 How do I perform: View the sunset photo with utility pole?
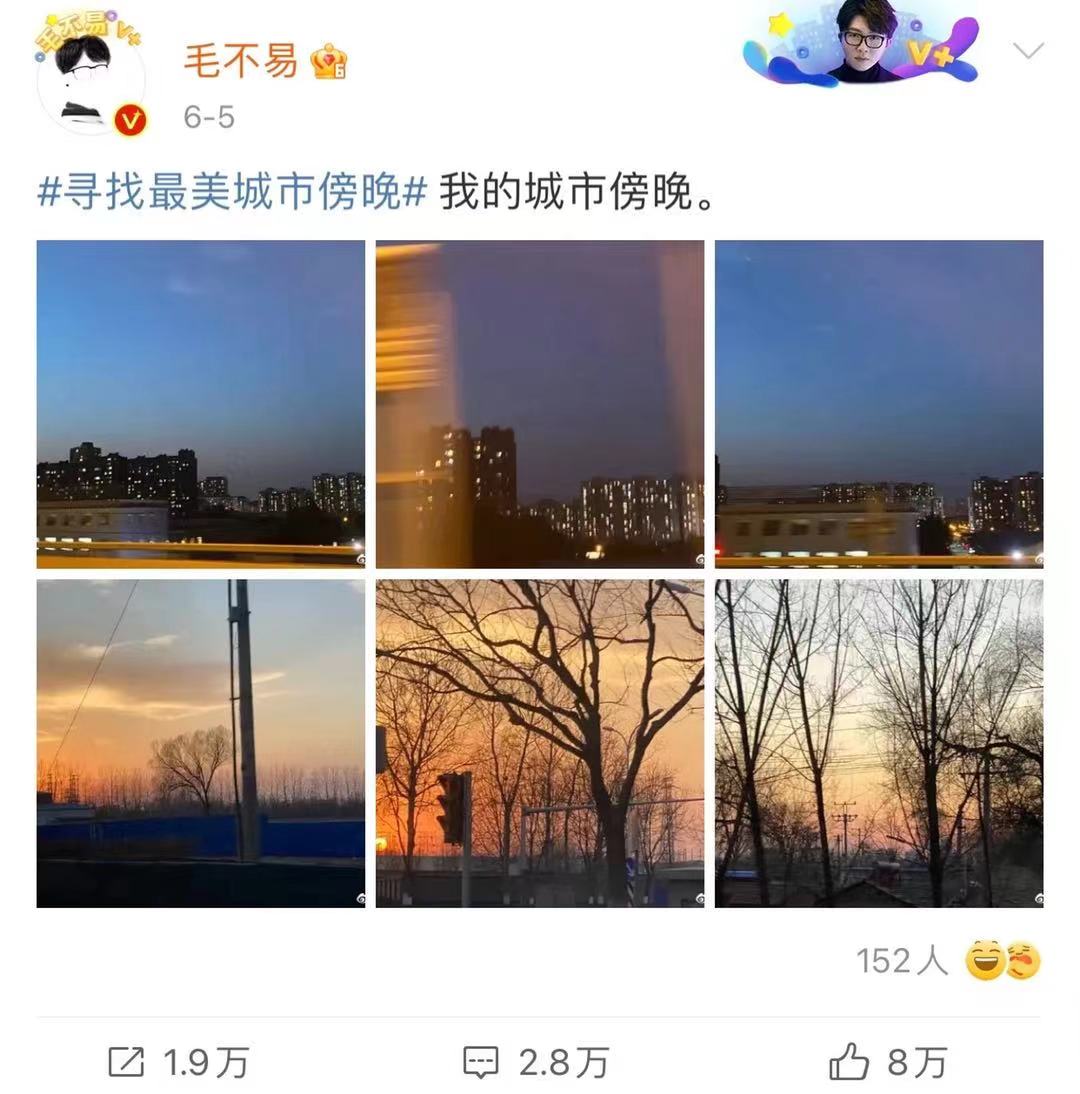click(x=201, y=743)
